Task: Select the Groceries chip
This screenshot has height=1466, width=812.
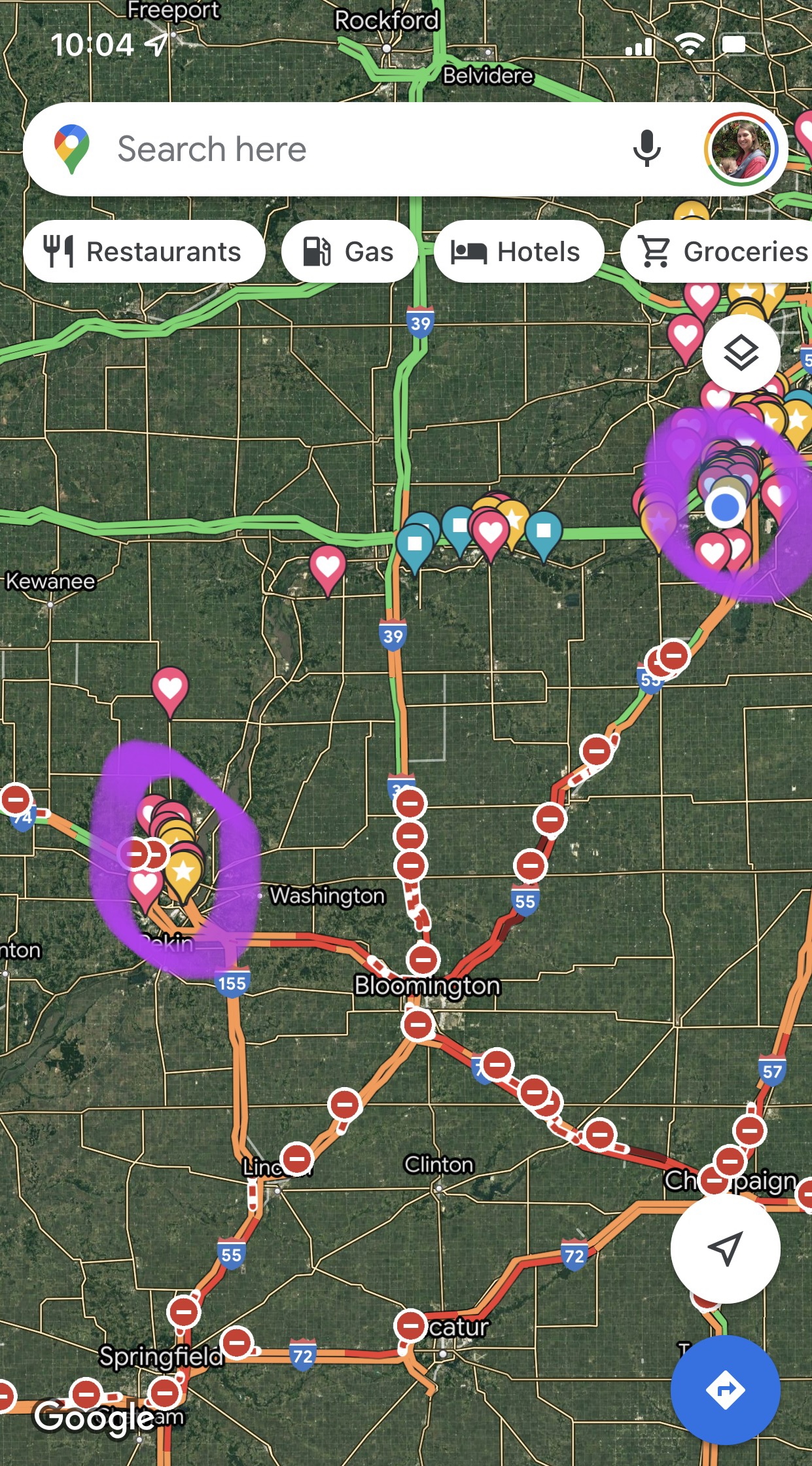Action: (717, 252)
